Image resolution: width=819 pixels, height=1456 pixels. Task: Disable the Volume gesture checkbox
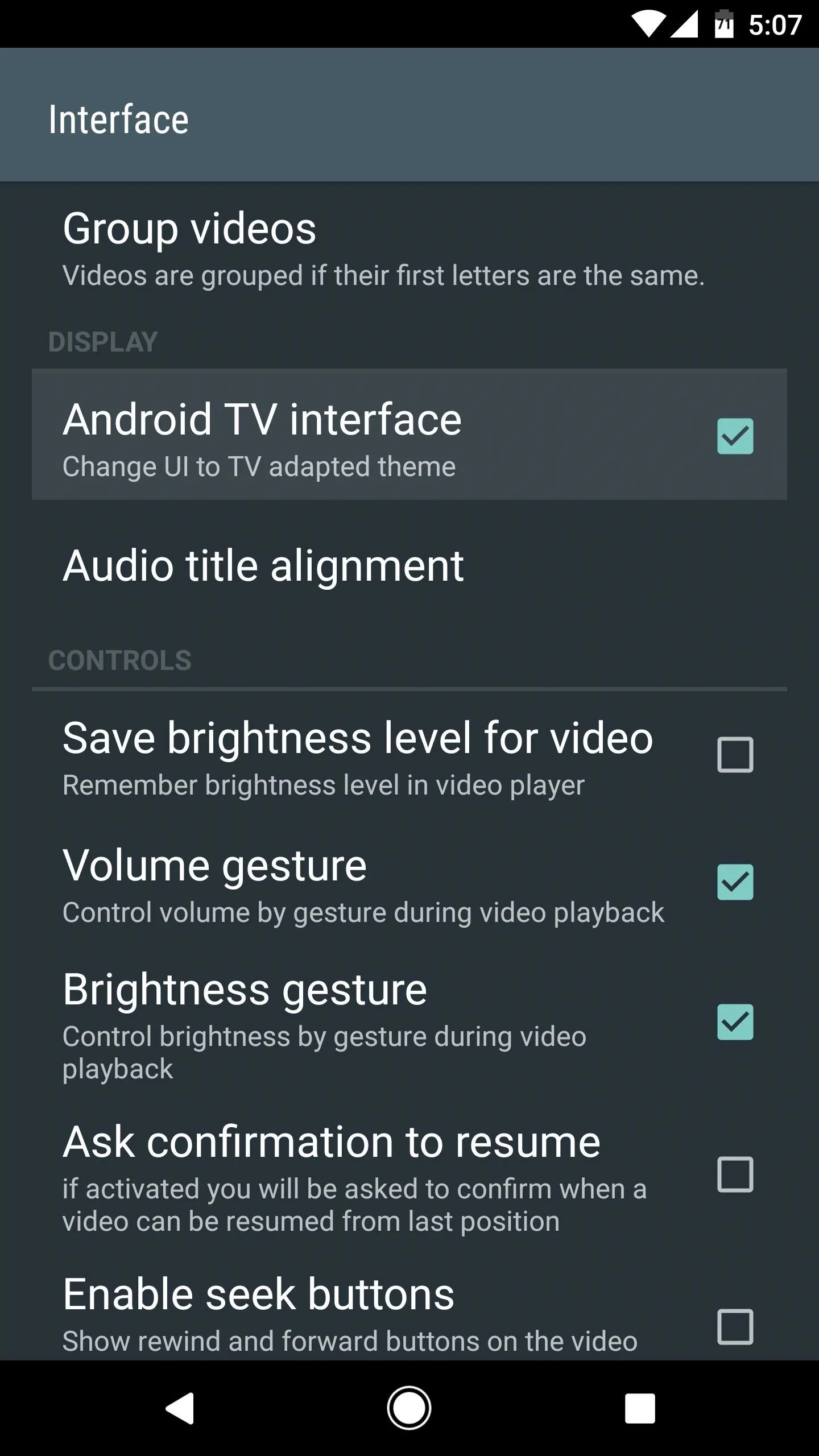(735, 882)
